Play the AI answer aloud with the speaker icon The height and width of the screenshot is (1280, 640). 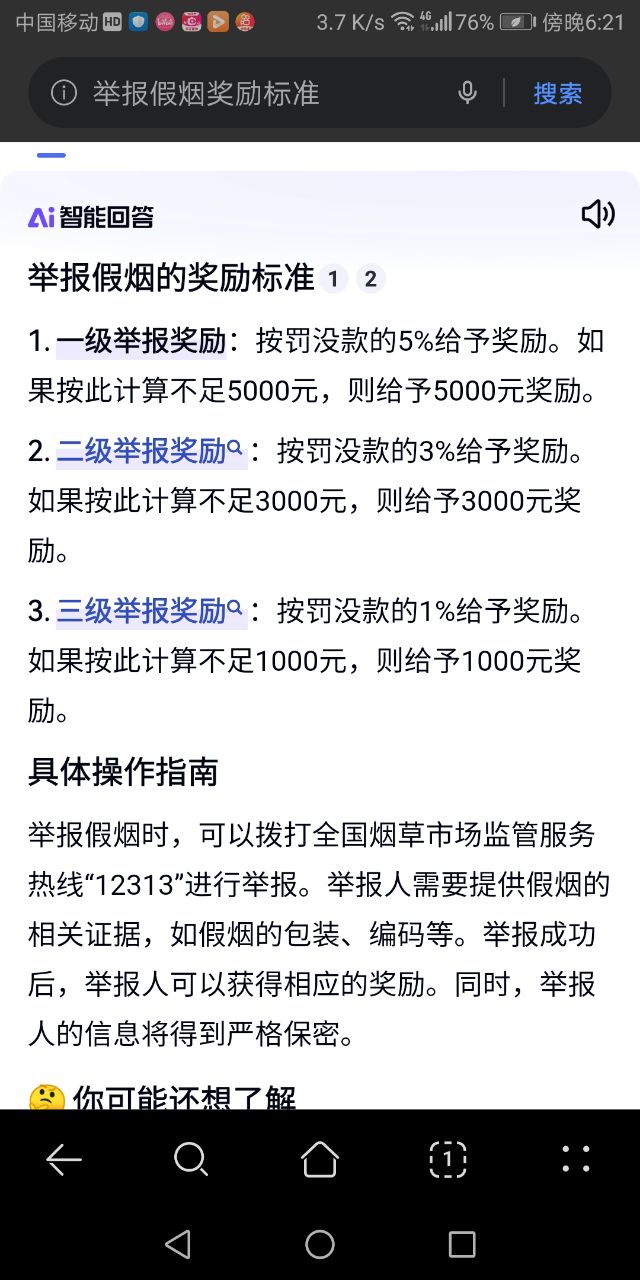(597, 213)
